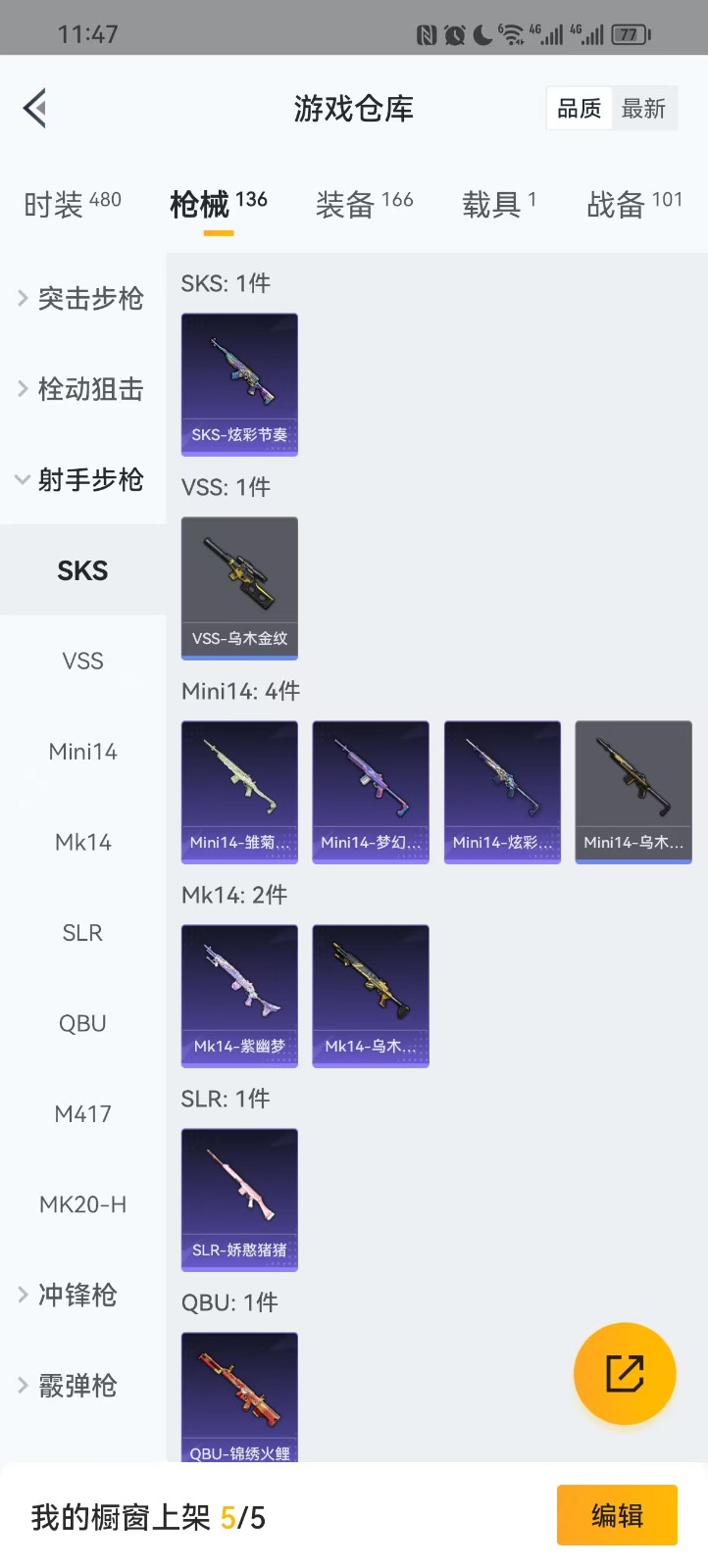708x1568 pixels.
Task: Switch to the 载具 tab
Action: pyautogui.click(x=498, y=204)
